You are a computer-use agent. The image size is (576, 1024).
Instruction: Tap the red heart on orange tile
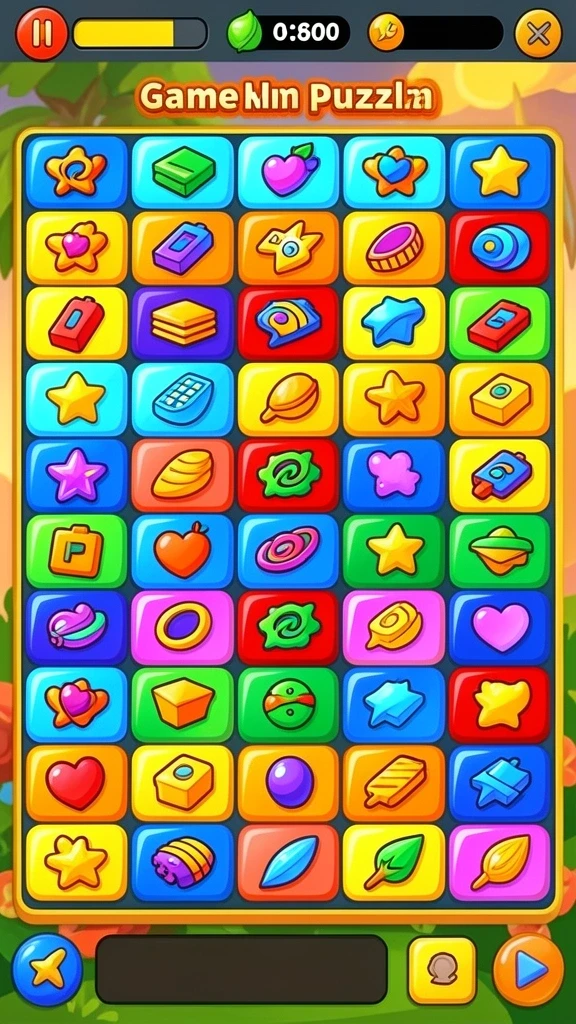76,782
